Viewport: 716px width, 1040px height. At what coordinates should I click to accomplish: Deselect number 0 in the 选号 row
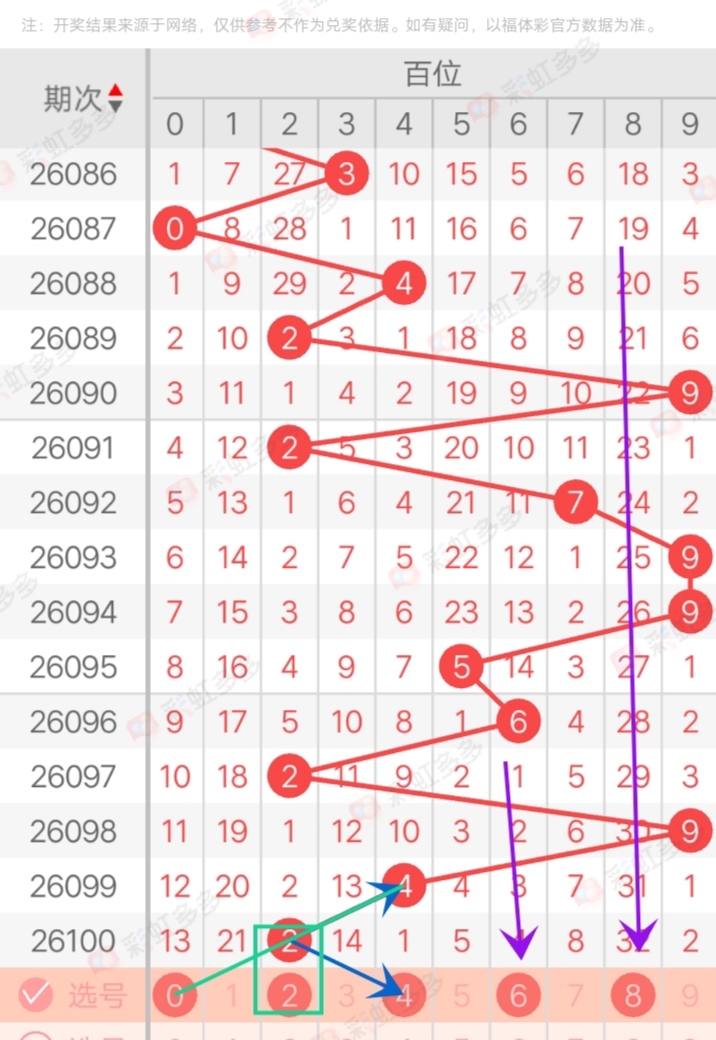point(175,994)
